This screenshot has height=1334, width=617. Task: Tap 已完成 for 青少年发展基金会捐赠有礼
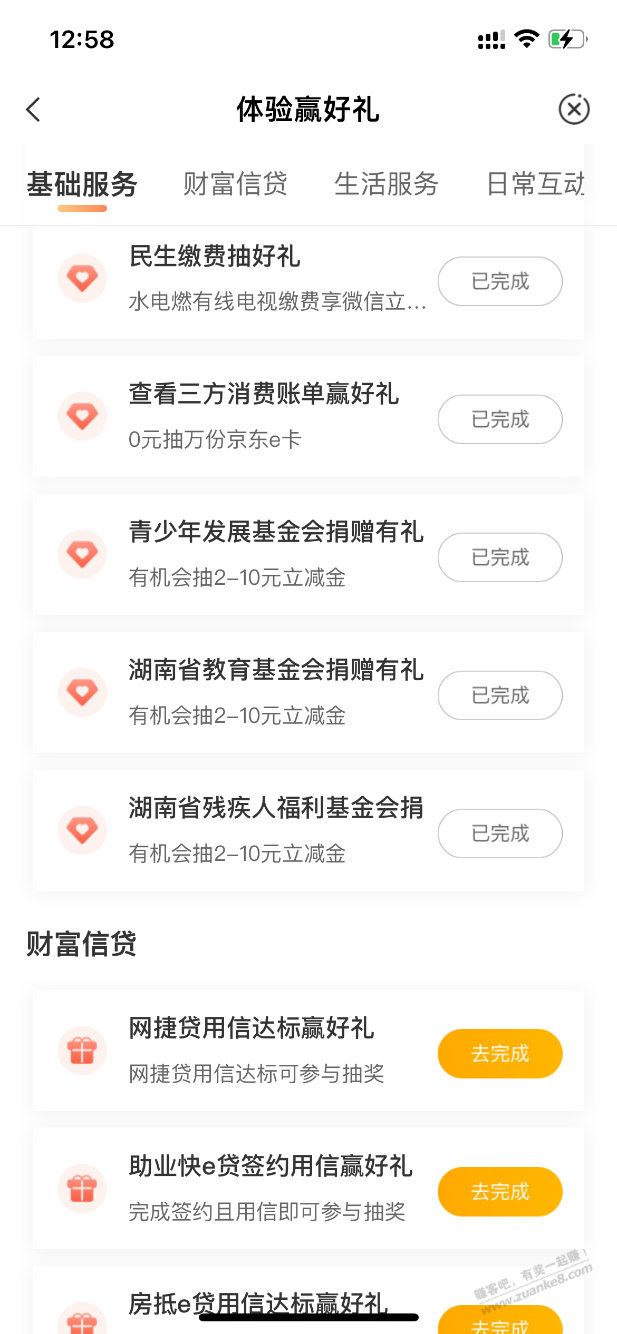point(500,558)
